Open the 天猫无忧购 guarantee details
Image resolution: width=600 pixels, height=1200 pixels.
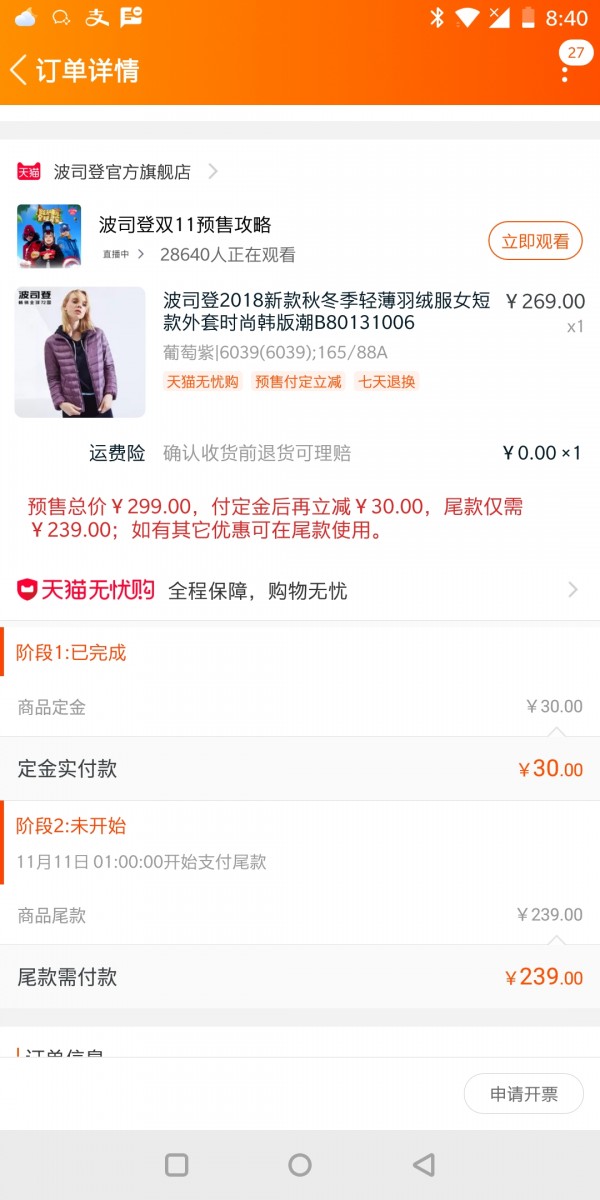300,590
